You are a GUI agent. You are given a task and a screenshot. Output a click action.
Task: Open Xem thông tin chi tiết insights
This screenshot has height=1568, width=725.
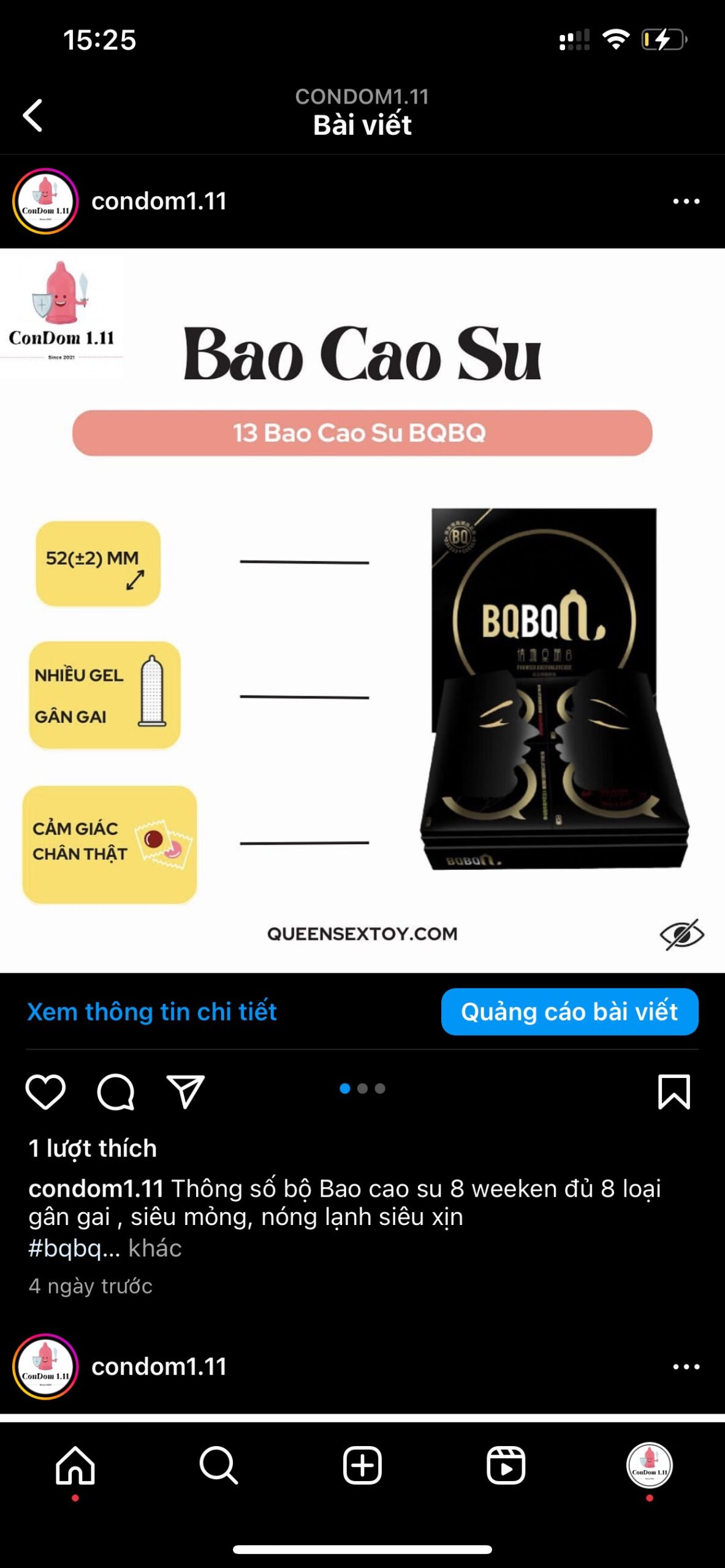pyautogui.click(x=152, y=1012)
